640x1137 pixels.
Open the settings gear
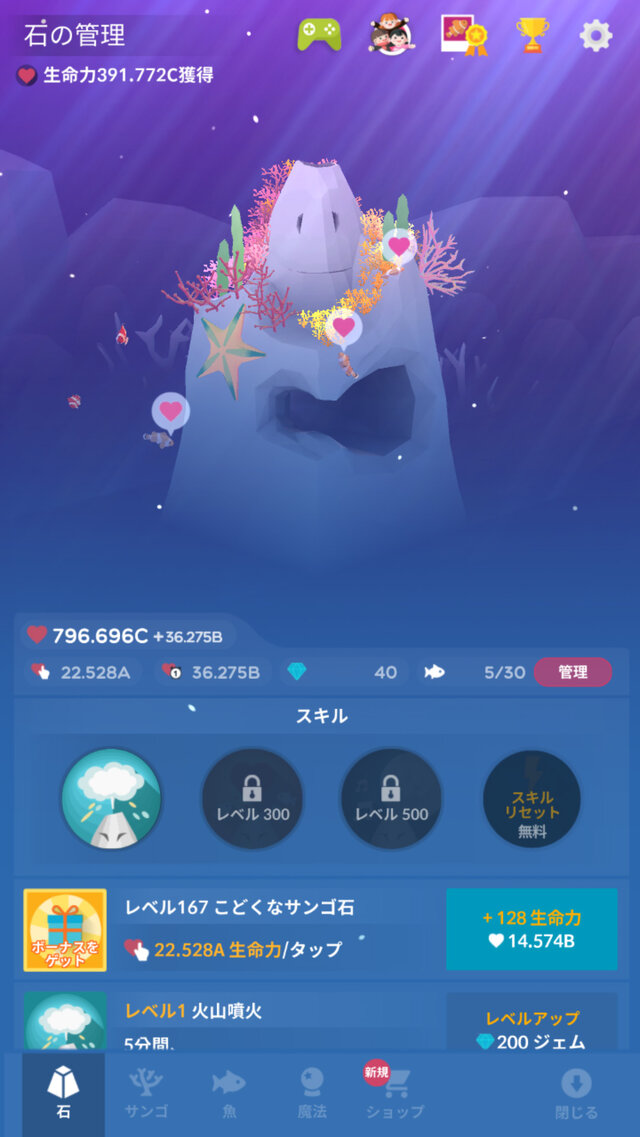click(x=596, y=36)
